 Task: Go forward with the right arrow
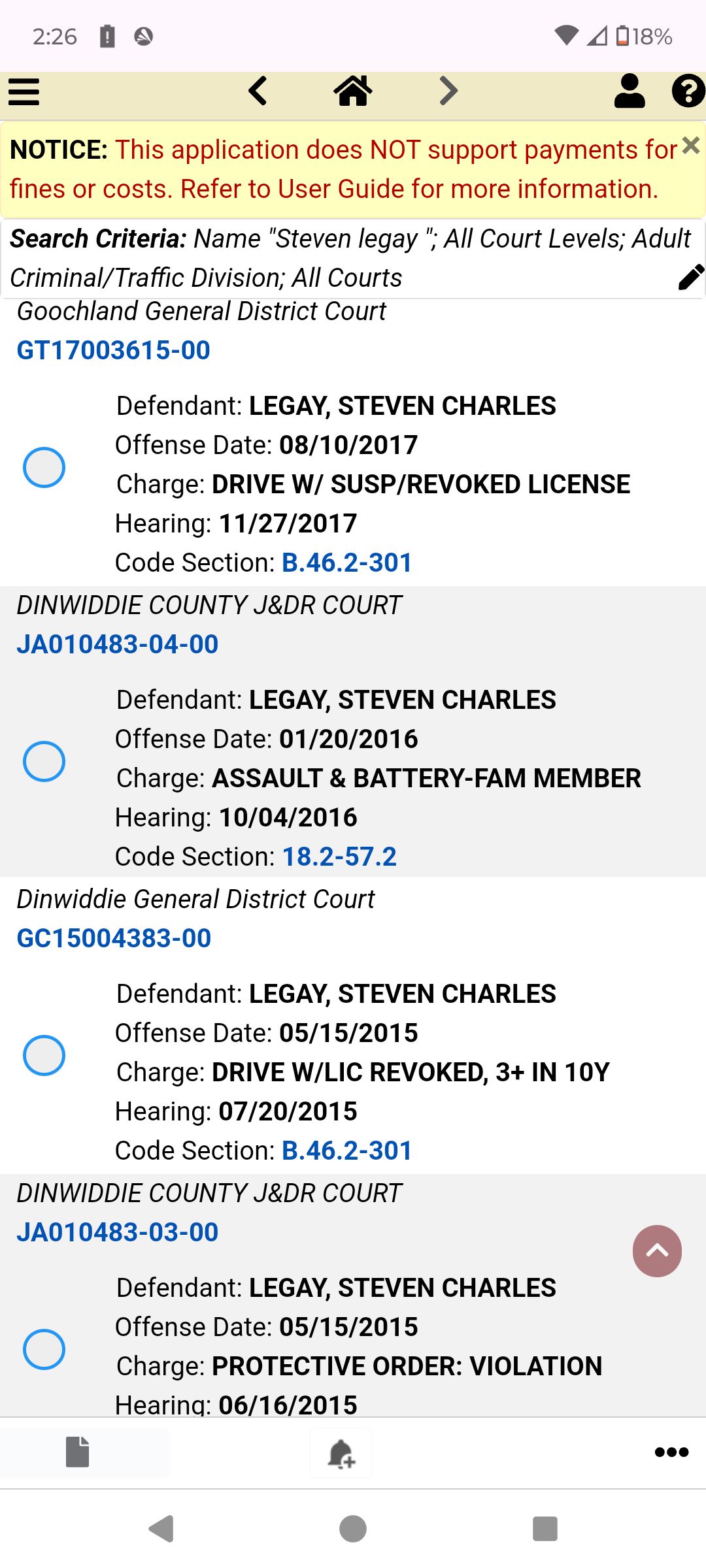click(x=448, y=91)
